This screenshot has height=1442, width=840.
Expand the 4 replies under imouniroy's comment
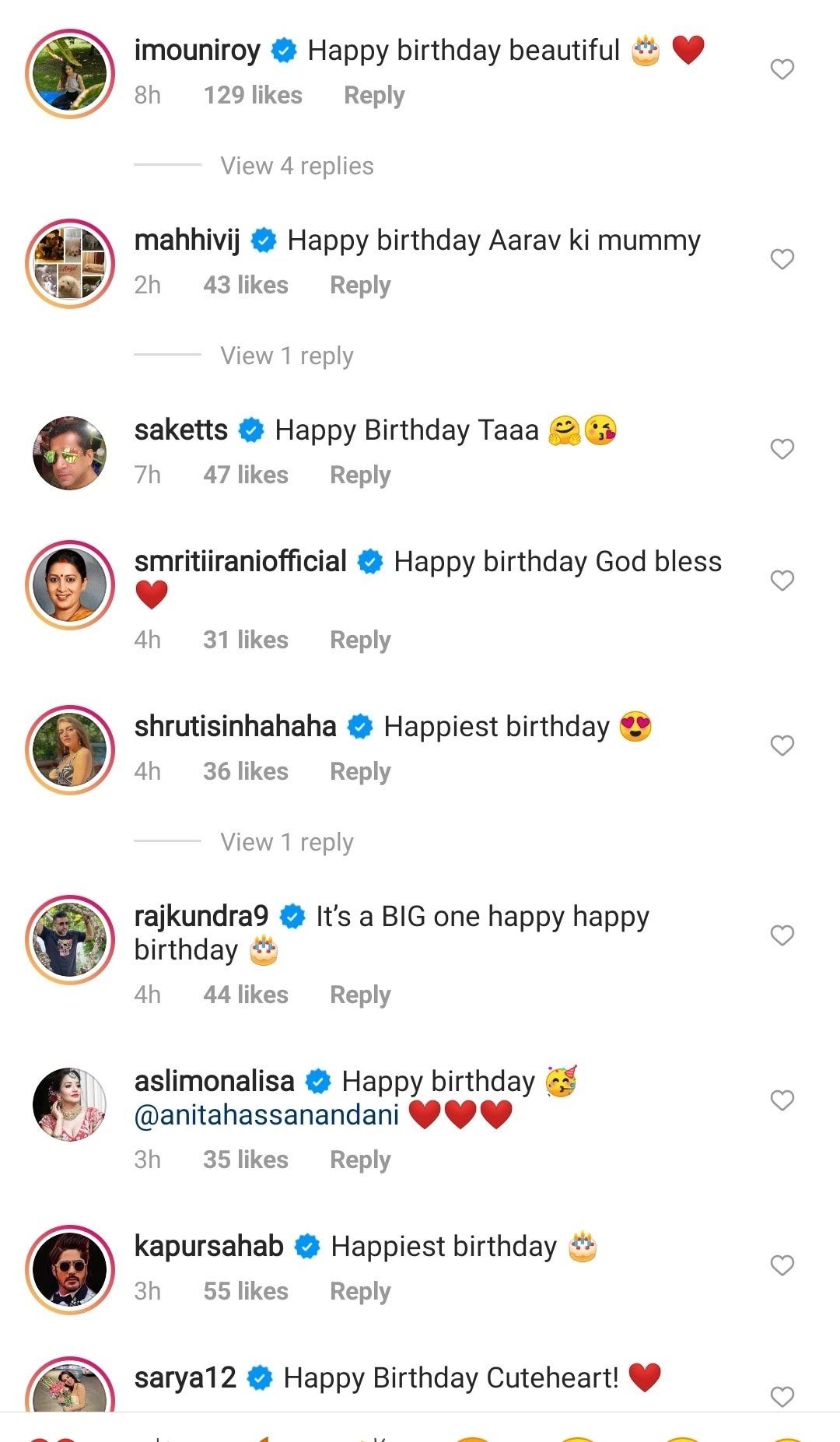[x=296, y=166]
